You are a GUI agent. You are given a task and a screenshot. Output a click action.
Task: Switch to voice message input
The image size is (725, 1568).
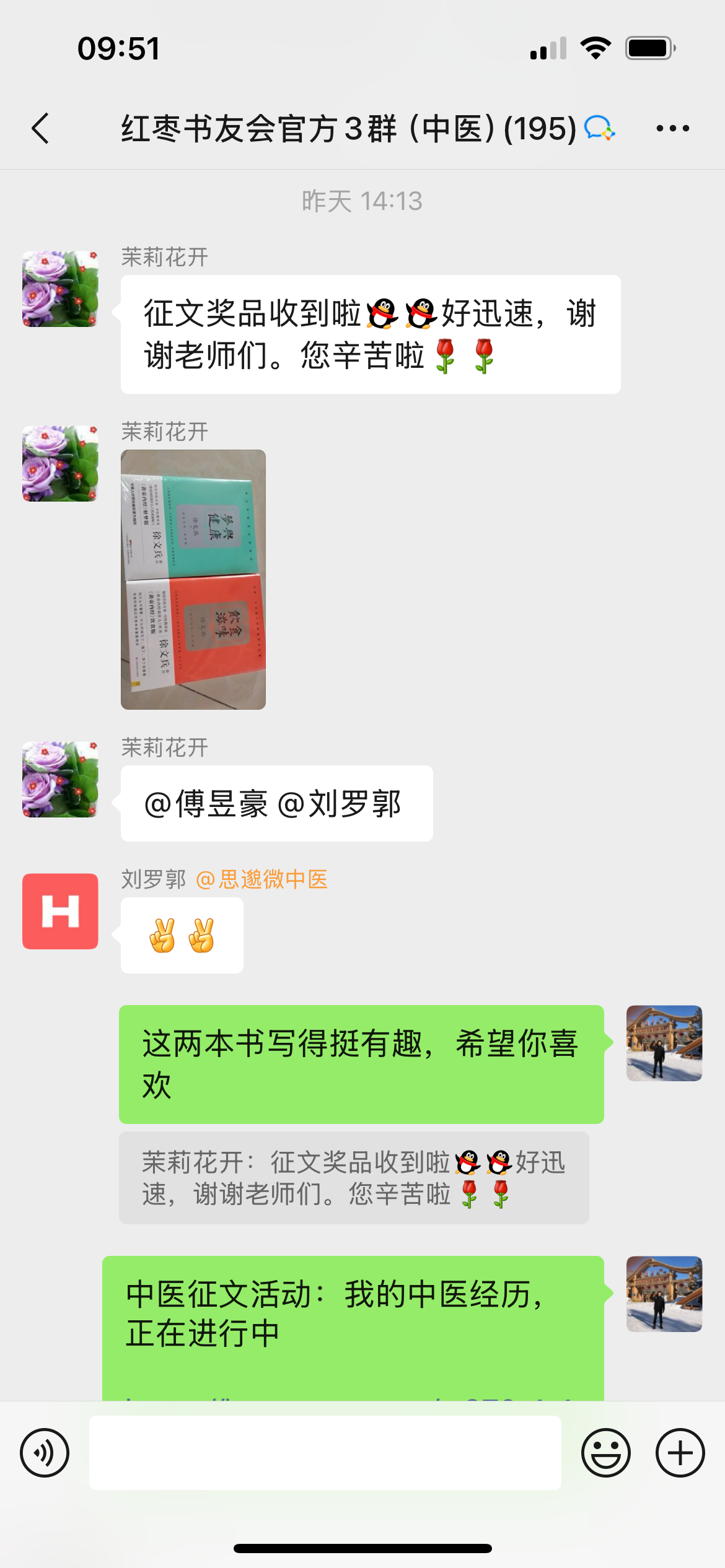tap(45, 1453)
